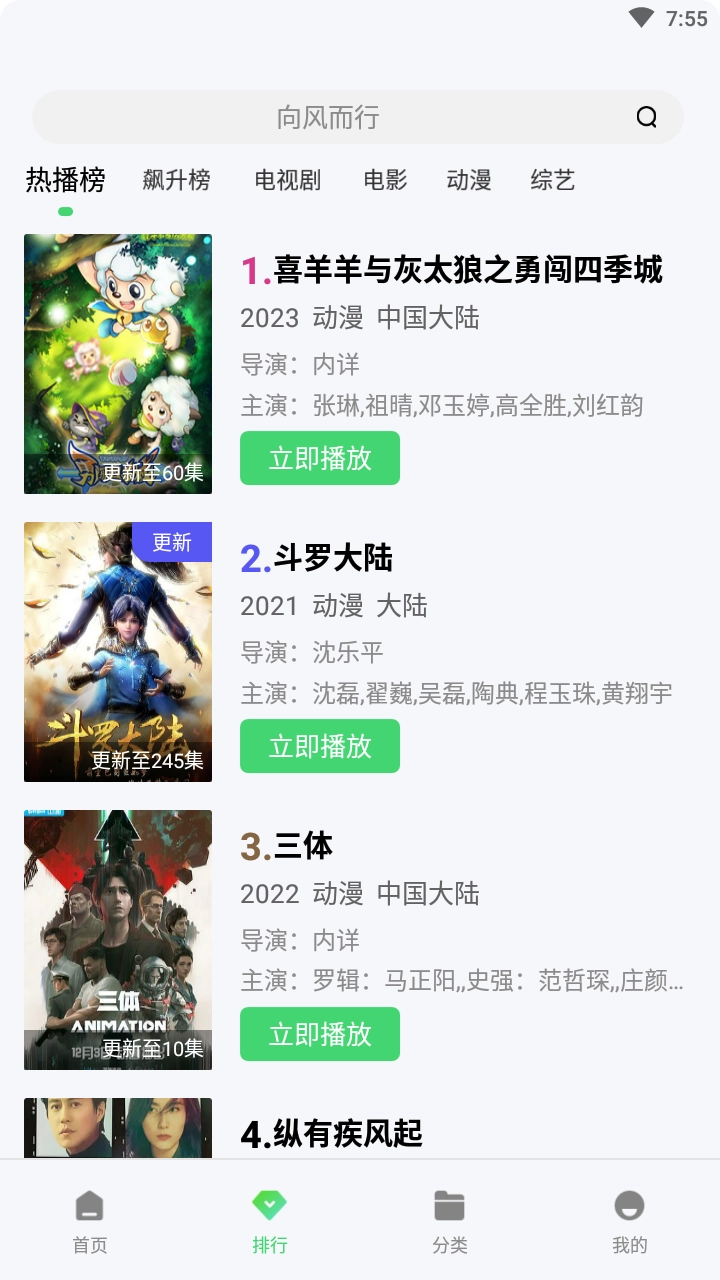The height and width of the screenshot is (1280, 720).
Task: Tap 立即播放 for 斗罗大陆
Action: tap(320, 746)
